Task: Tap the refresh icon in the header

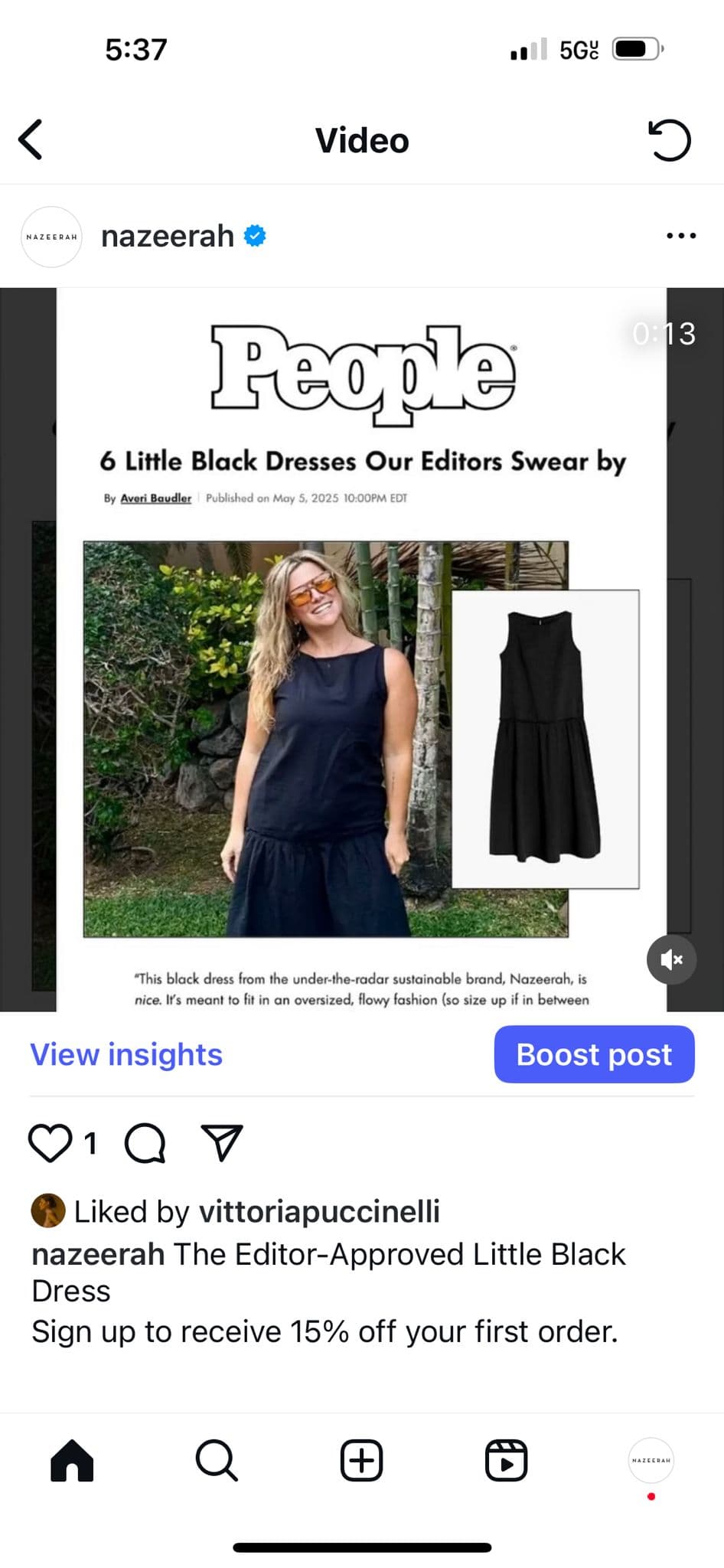Action: click(670, 140)
